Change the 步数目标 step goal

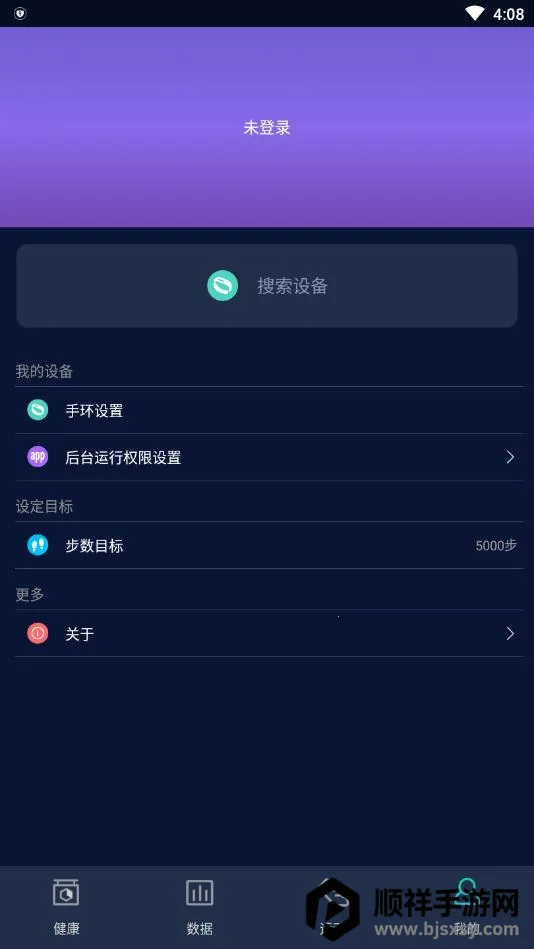point(269,545)
